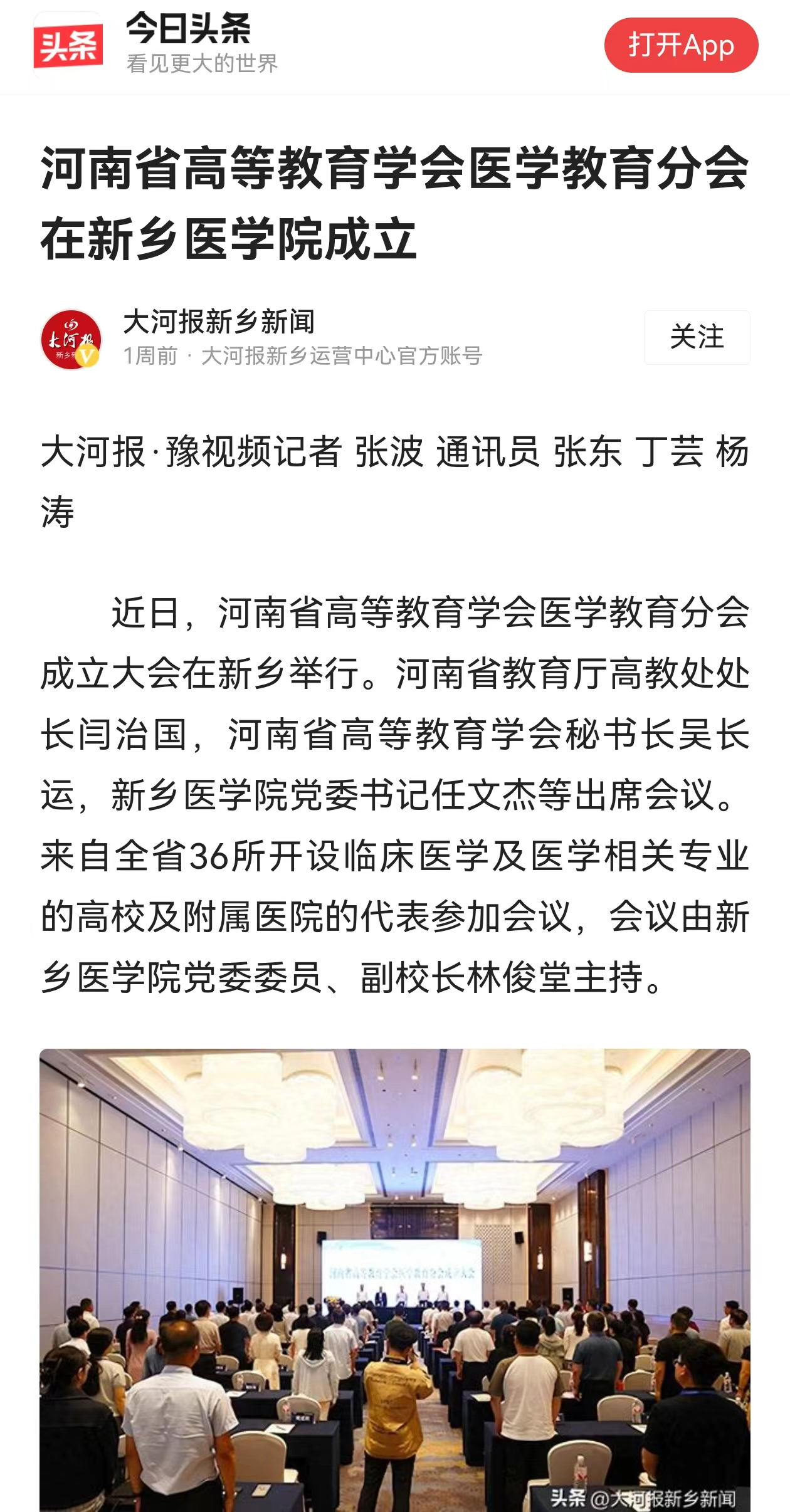
Task: Open 大河报新乡新闻 author avatar
Action: pos(71,339)
